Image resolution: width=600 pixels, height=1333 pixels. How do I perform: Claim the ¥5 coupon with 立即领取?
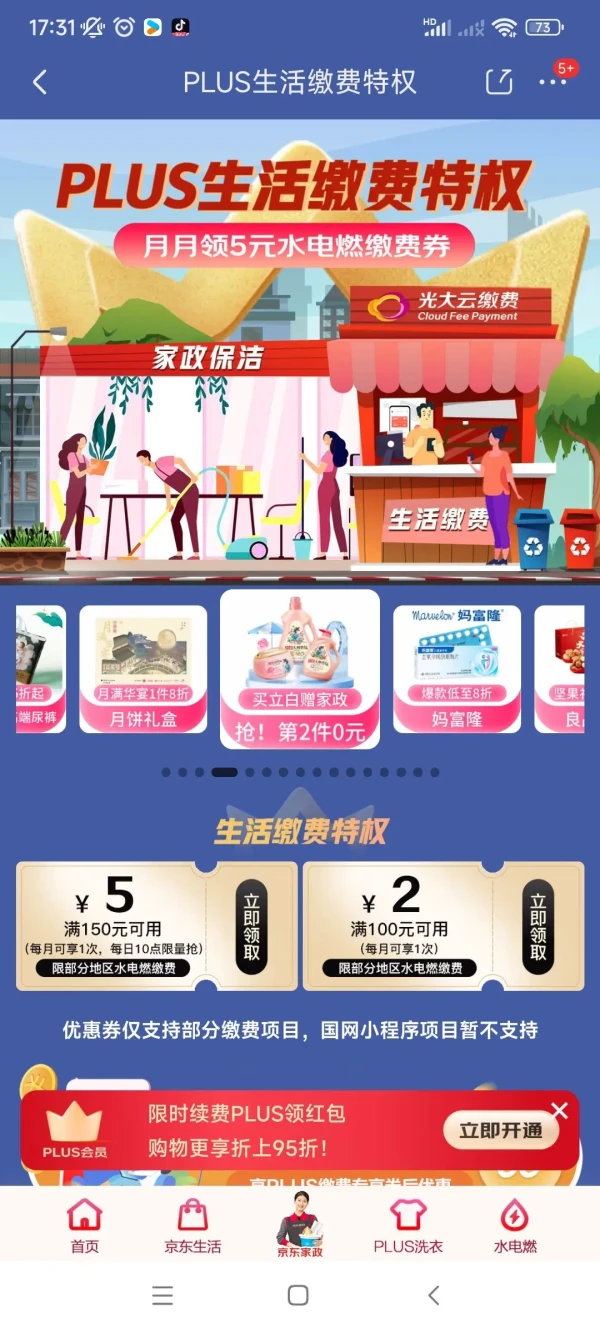click(252, 927)
